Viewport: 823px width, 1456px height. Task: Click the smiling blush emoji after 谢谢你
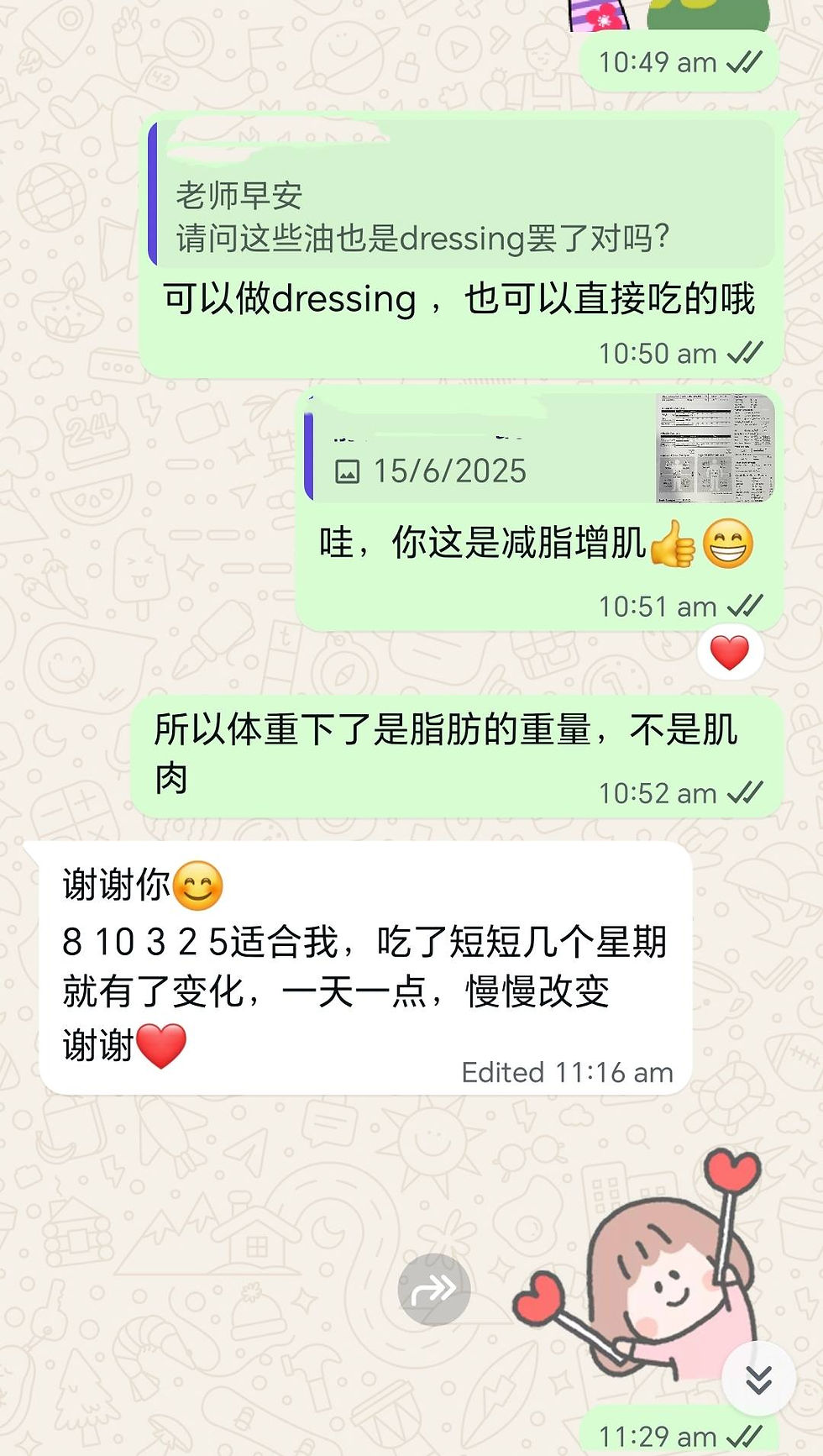pyautogui.click(x=202, y=882)
